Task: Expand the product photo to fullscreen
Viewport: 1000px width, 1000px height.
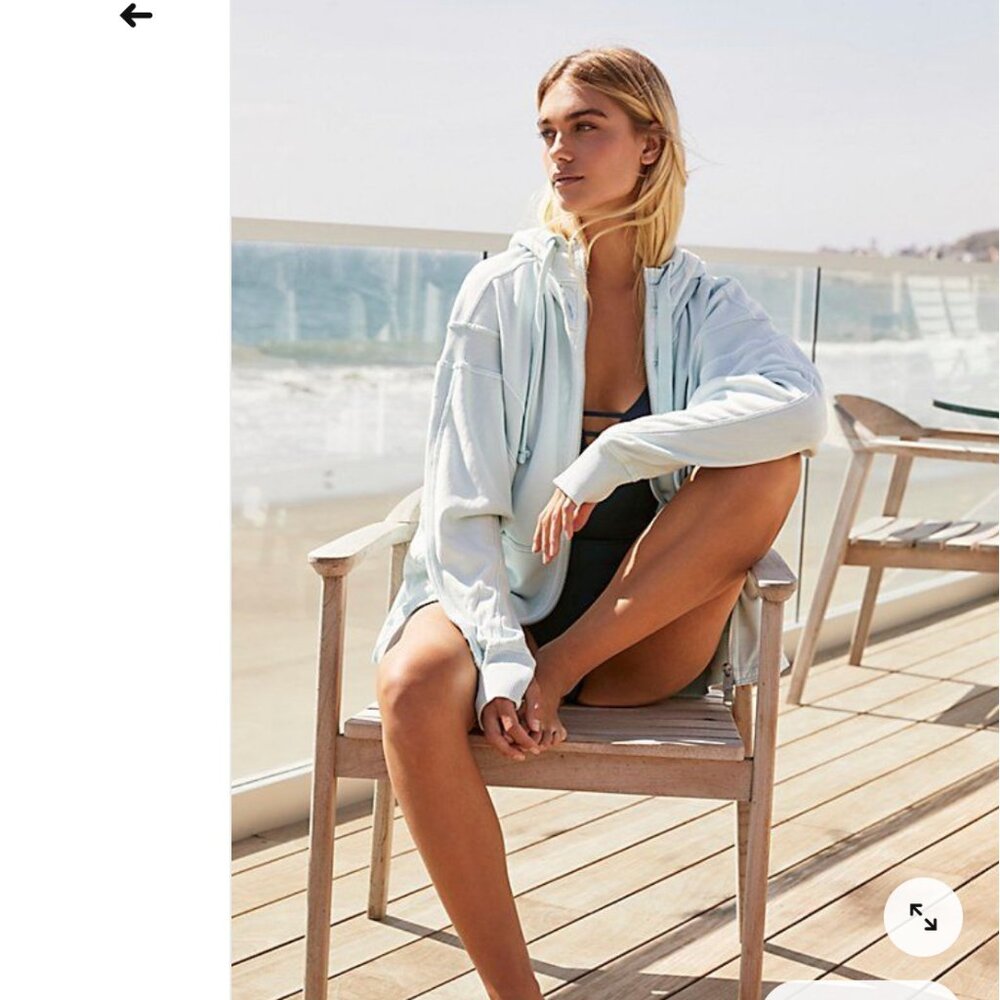Action: tap(922, 917)
